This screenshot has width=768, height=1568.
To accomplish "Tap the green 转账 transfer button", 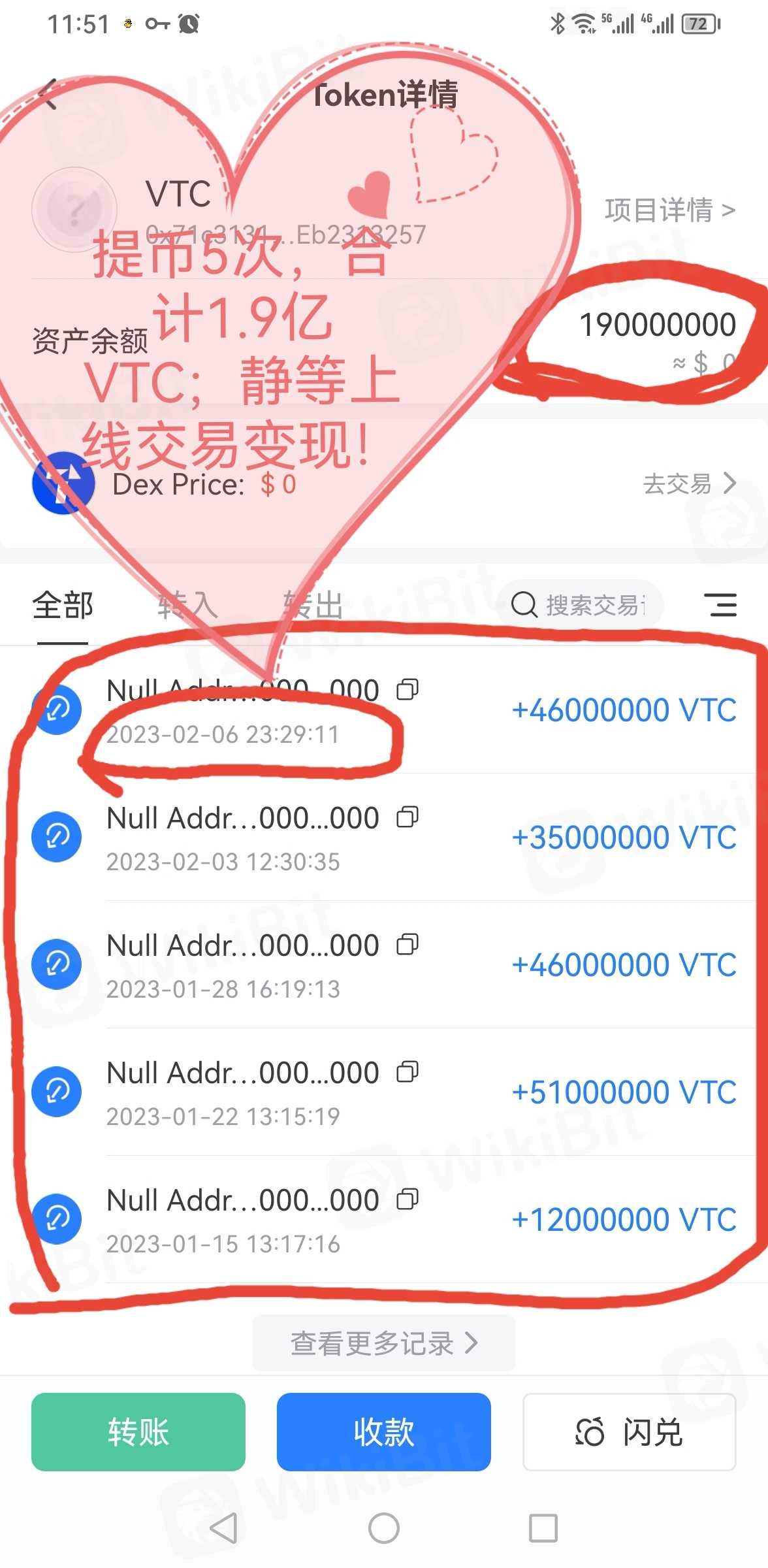I will click(x=138, y=1432).
